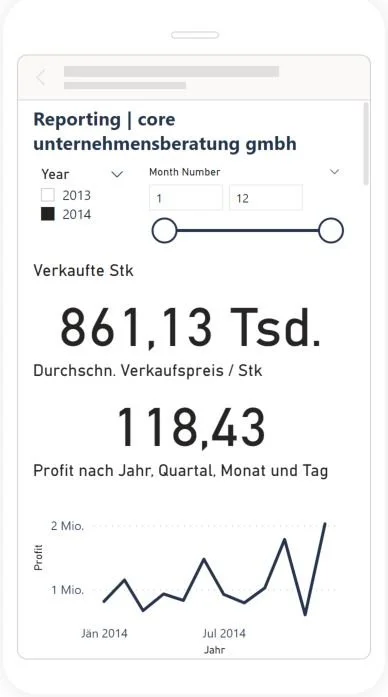388x697 pixels.
Task: Tap the right handle of month slider
Action: [331, 231]
